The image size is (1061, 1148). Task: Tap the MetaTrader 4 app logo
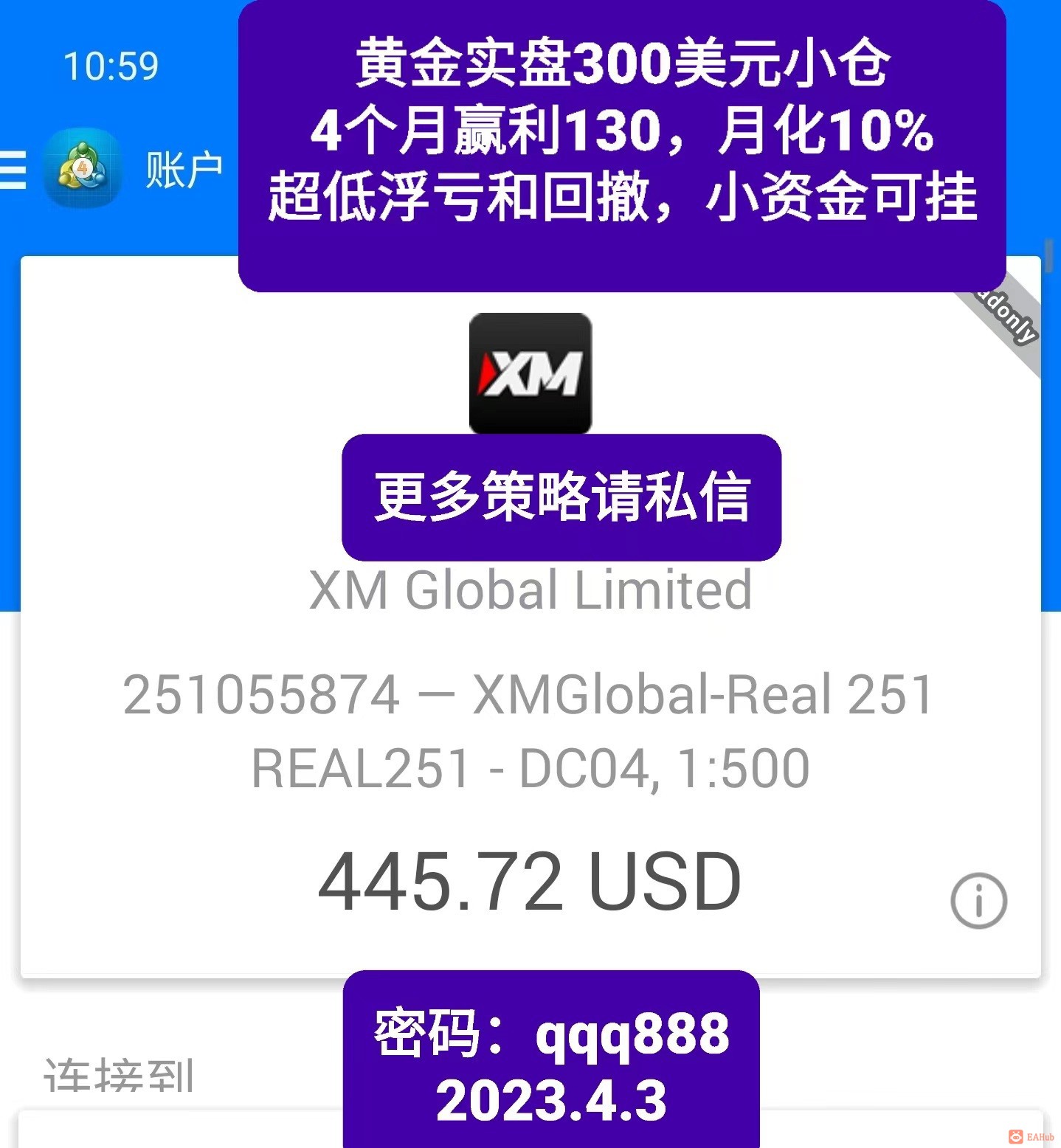(x=82, y=167)
